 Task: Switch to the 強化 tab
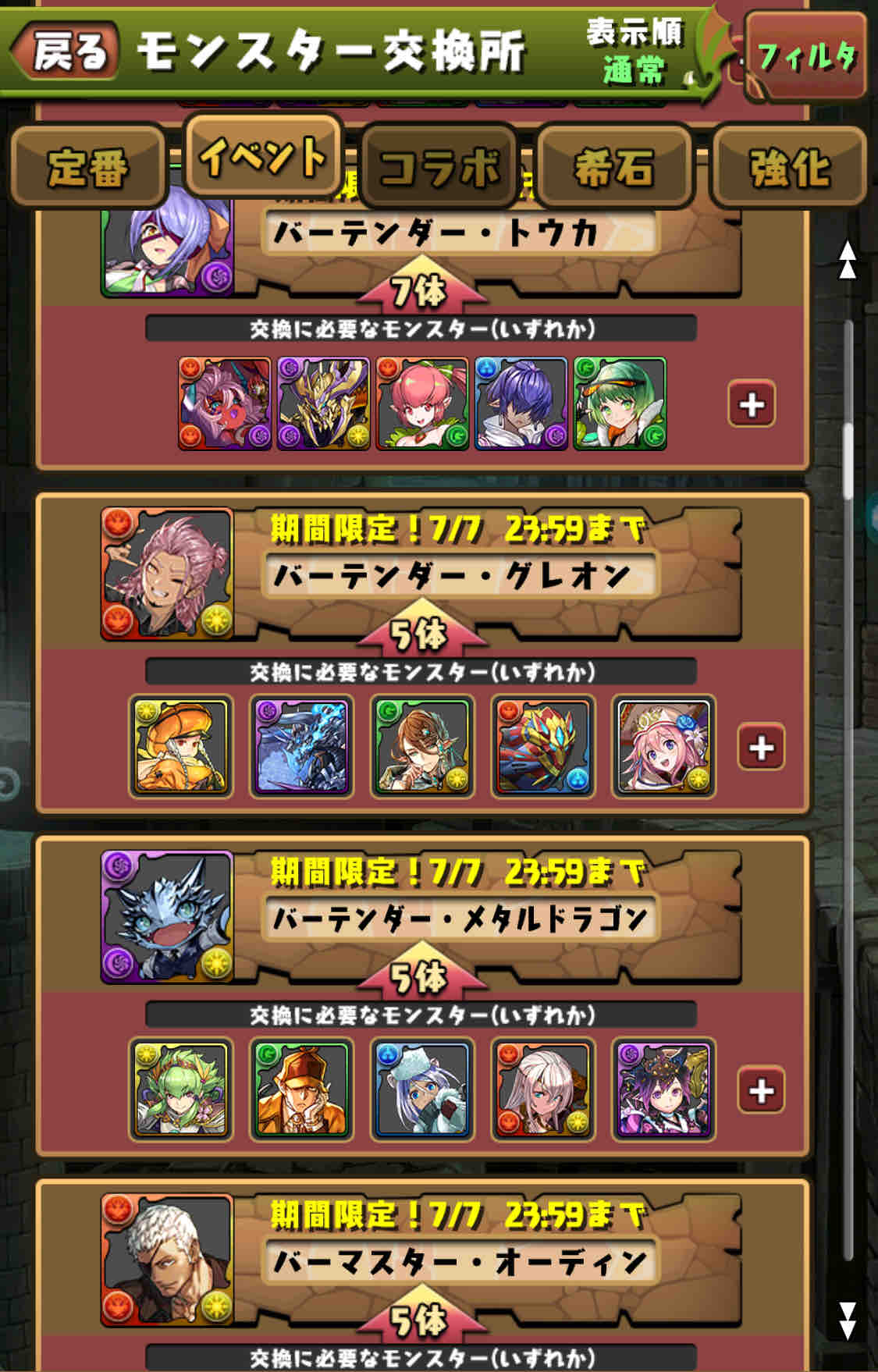pyautogui.click(x=790, y=167)
